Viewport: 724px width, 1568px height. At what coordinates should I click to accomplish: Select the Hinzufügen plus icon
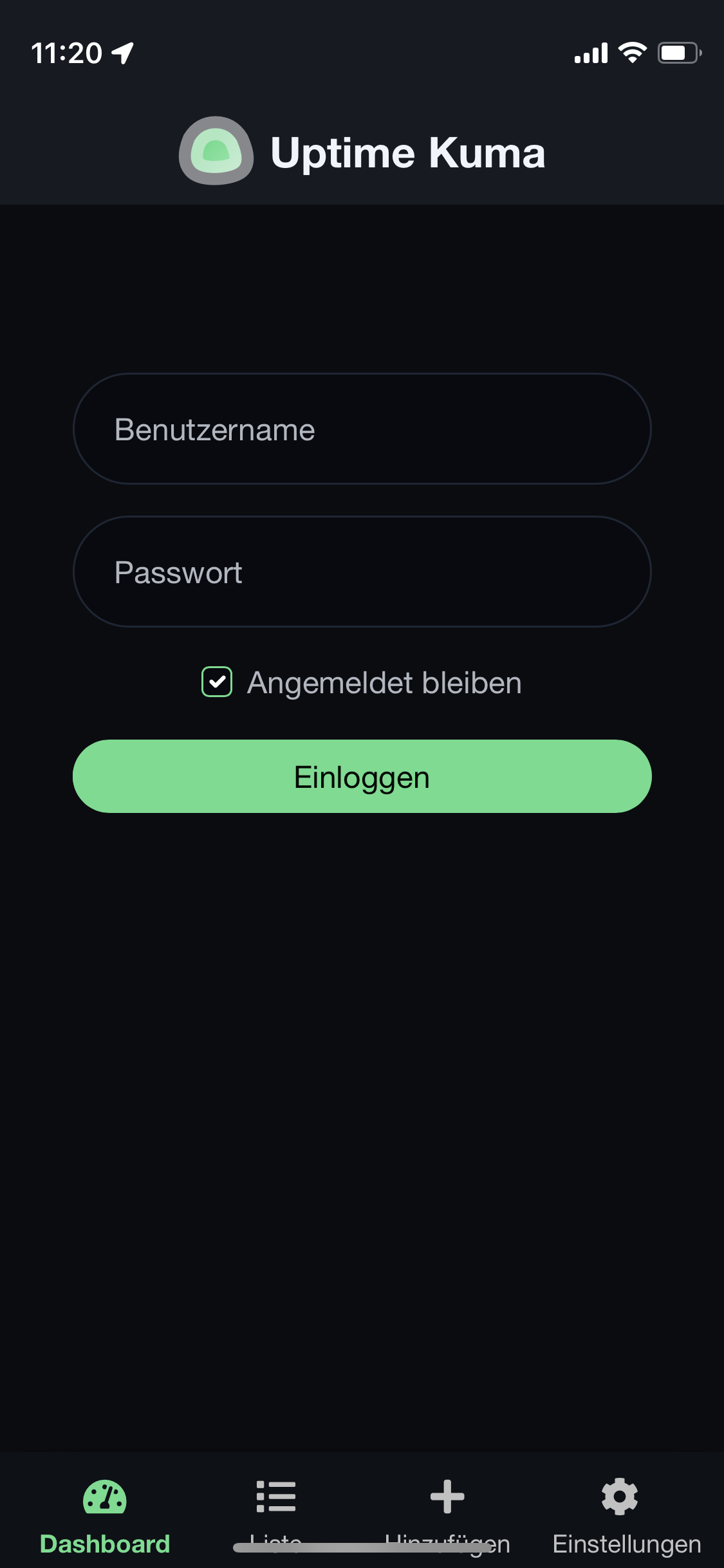pos(447,1495)
